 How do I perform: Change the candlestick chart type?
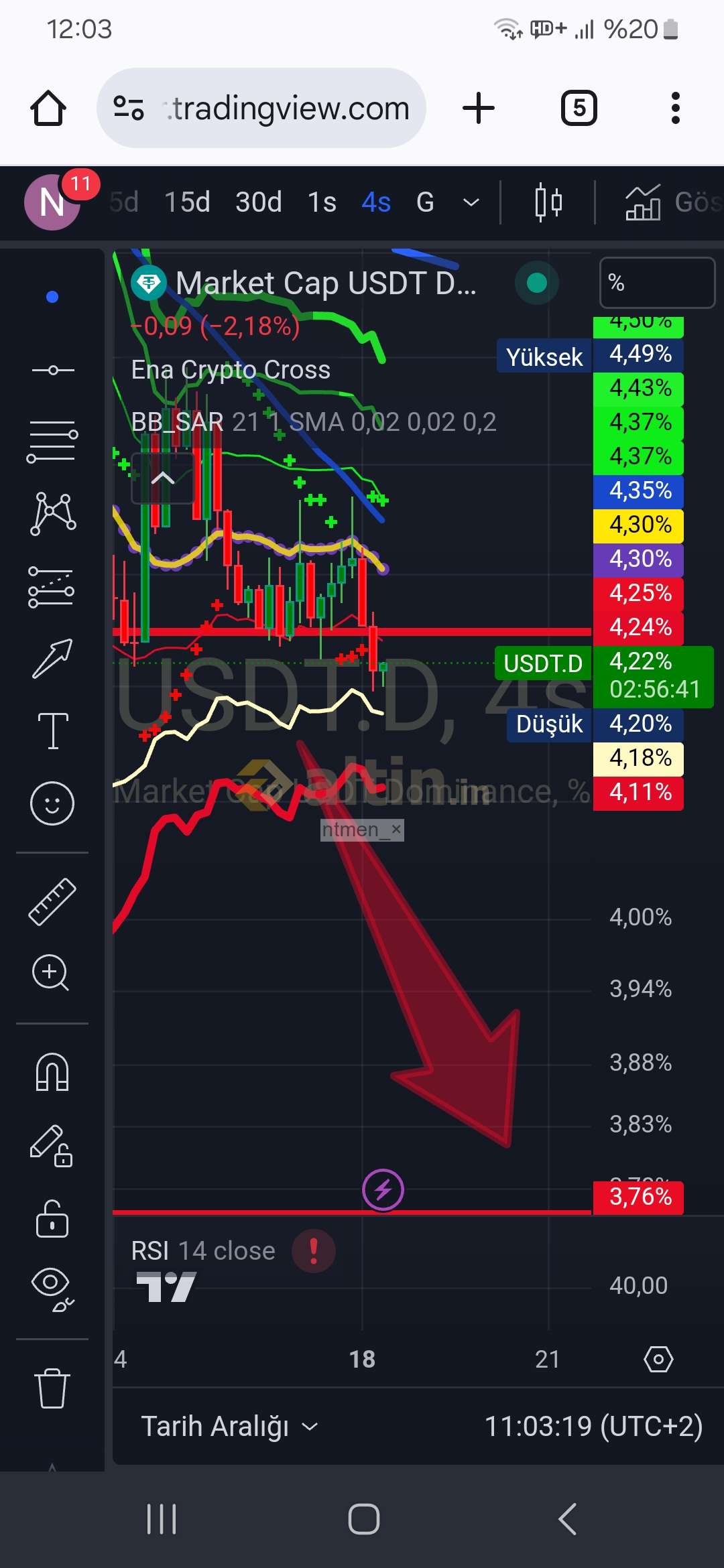(548, 202)
